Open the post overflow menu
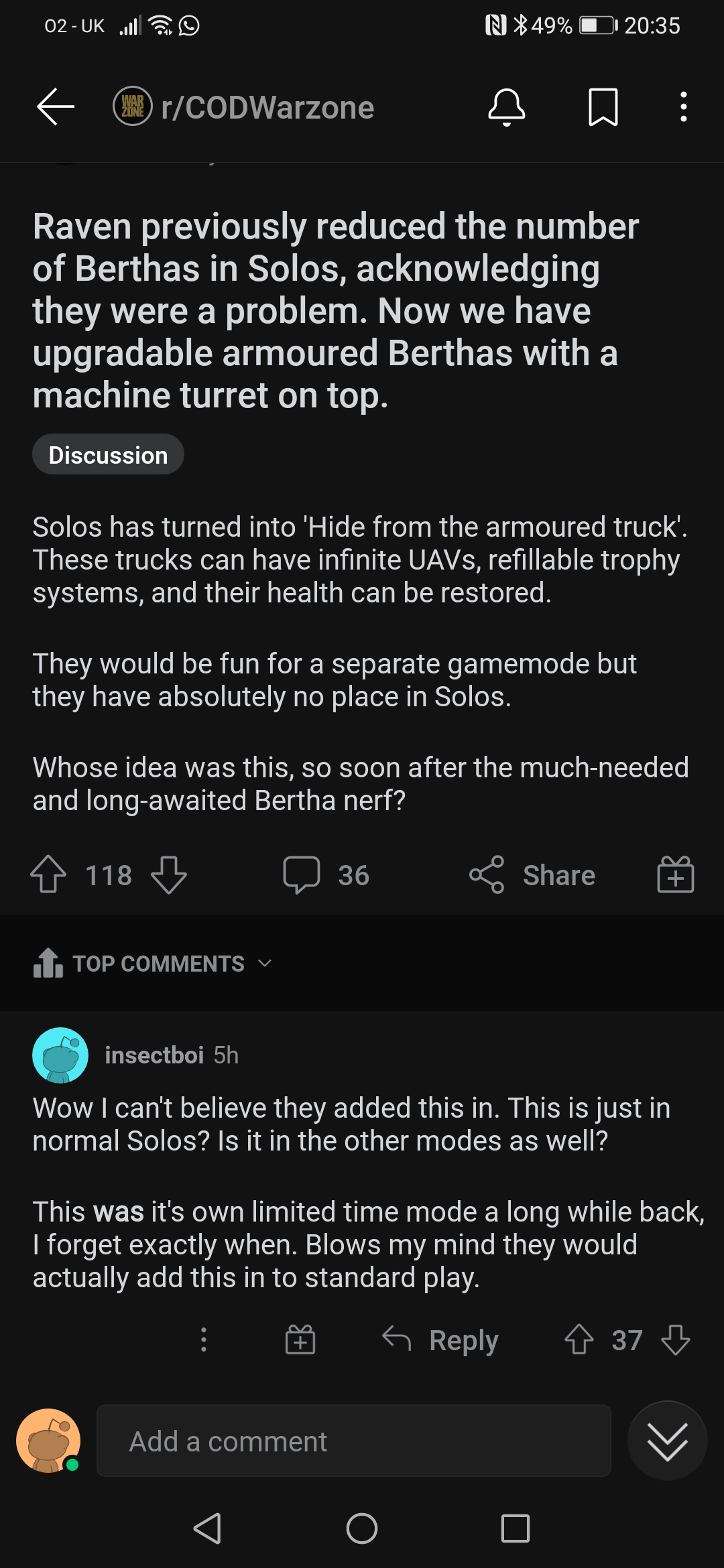This screenshot has height=1568, width=724. coord(683,107)
